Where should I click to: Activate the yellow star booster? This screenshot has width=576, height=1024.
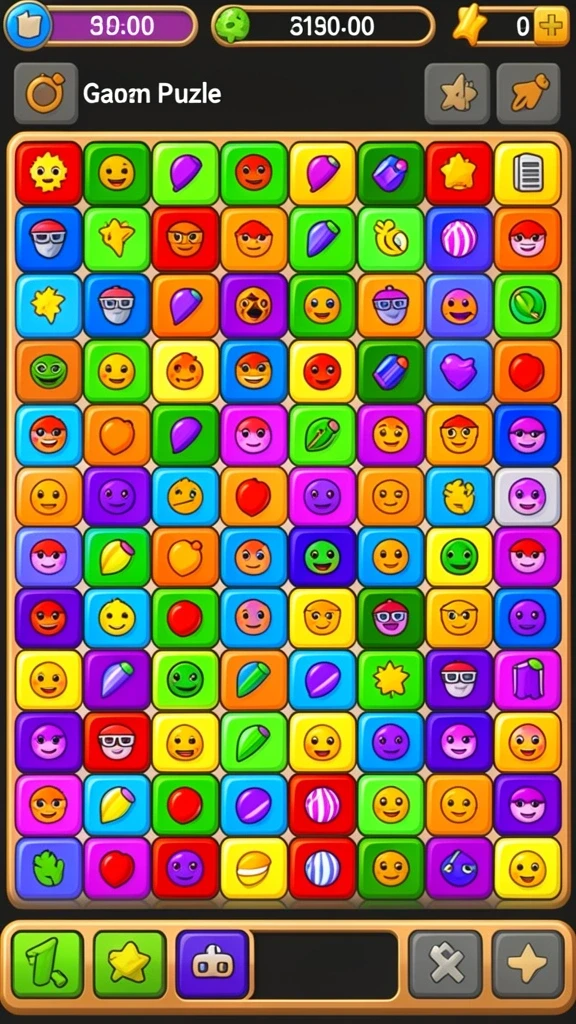129,964
